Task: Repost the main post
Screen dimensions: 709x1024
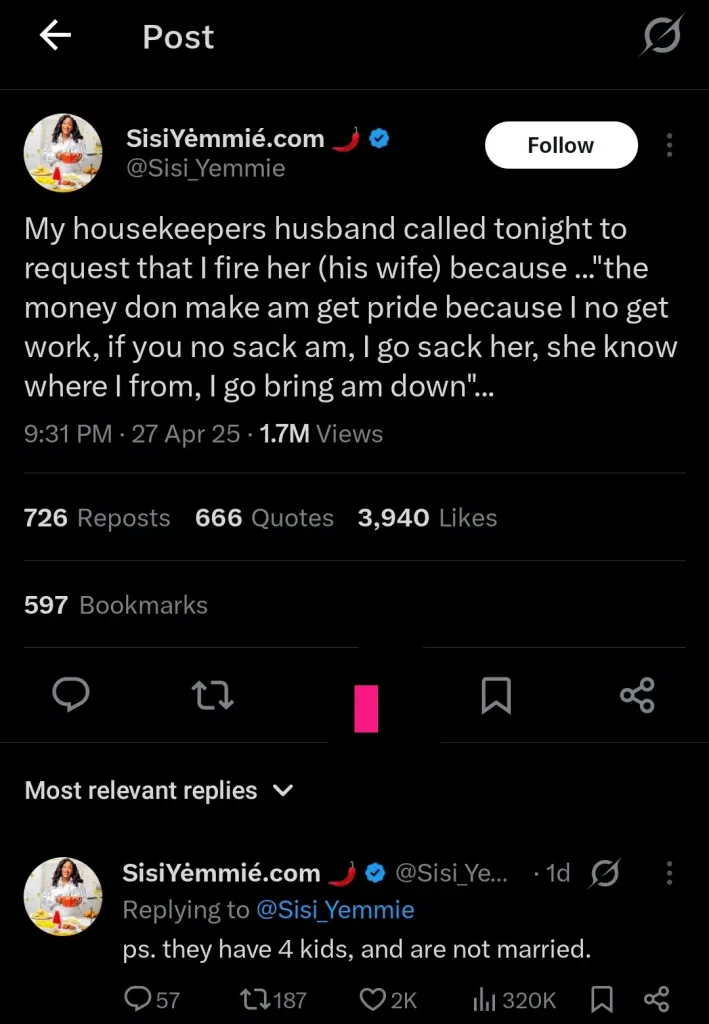Action: pos(212,694)
